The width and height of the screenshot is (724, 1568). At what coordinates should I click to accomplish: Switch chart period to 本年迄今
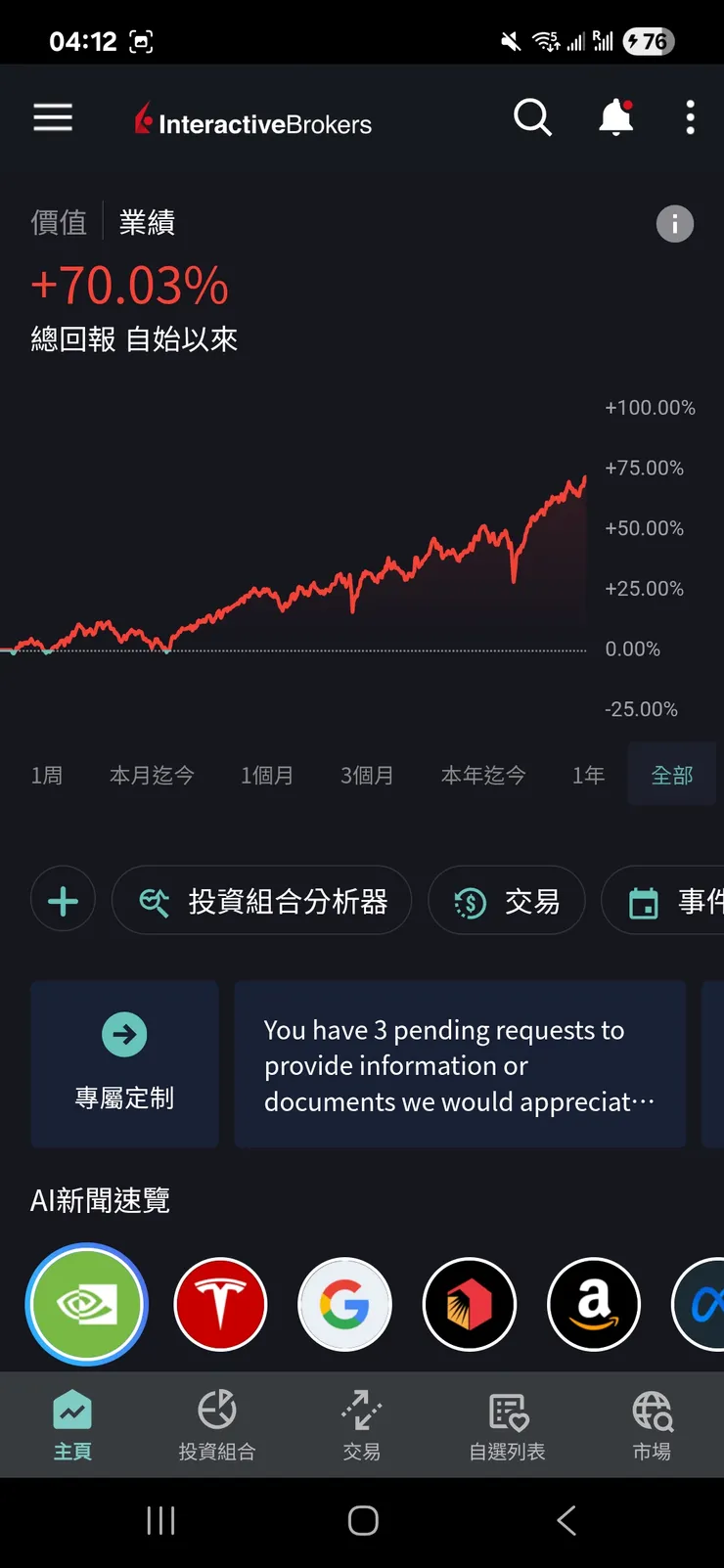[484, 775]
